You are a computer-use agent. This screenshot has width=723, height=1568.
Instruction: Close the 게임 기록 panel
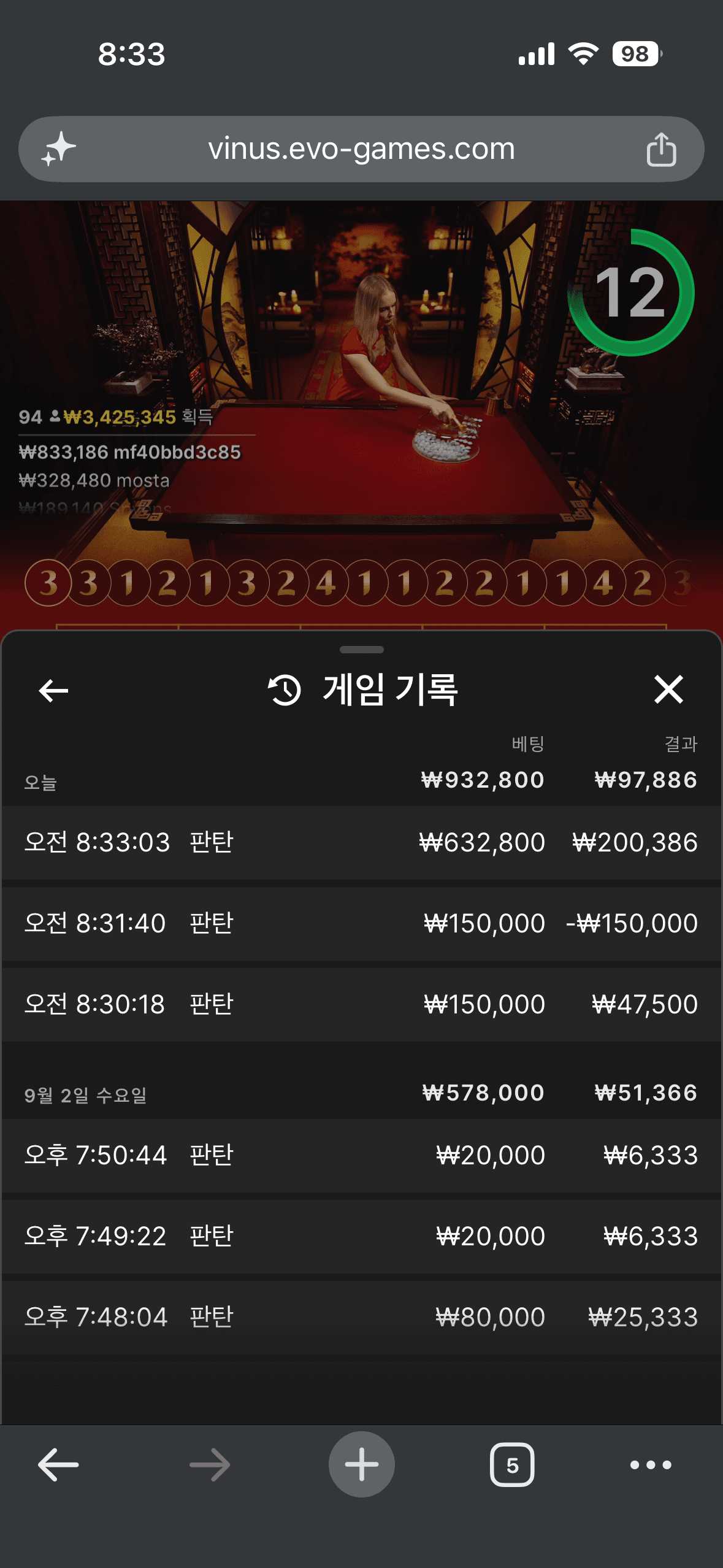668,690
